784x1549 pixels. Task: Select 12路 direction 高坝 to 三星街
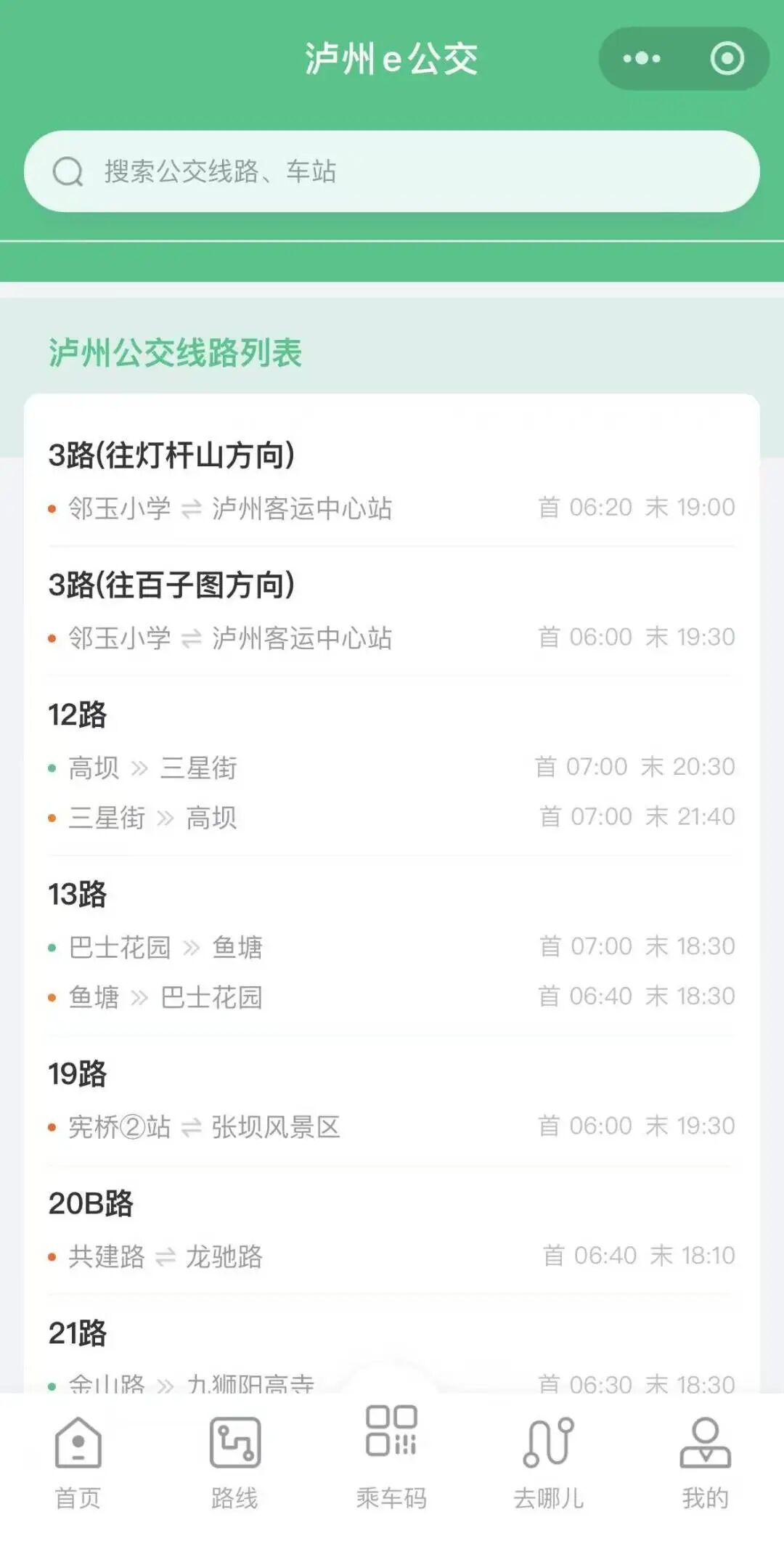(x=392, y=767)
